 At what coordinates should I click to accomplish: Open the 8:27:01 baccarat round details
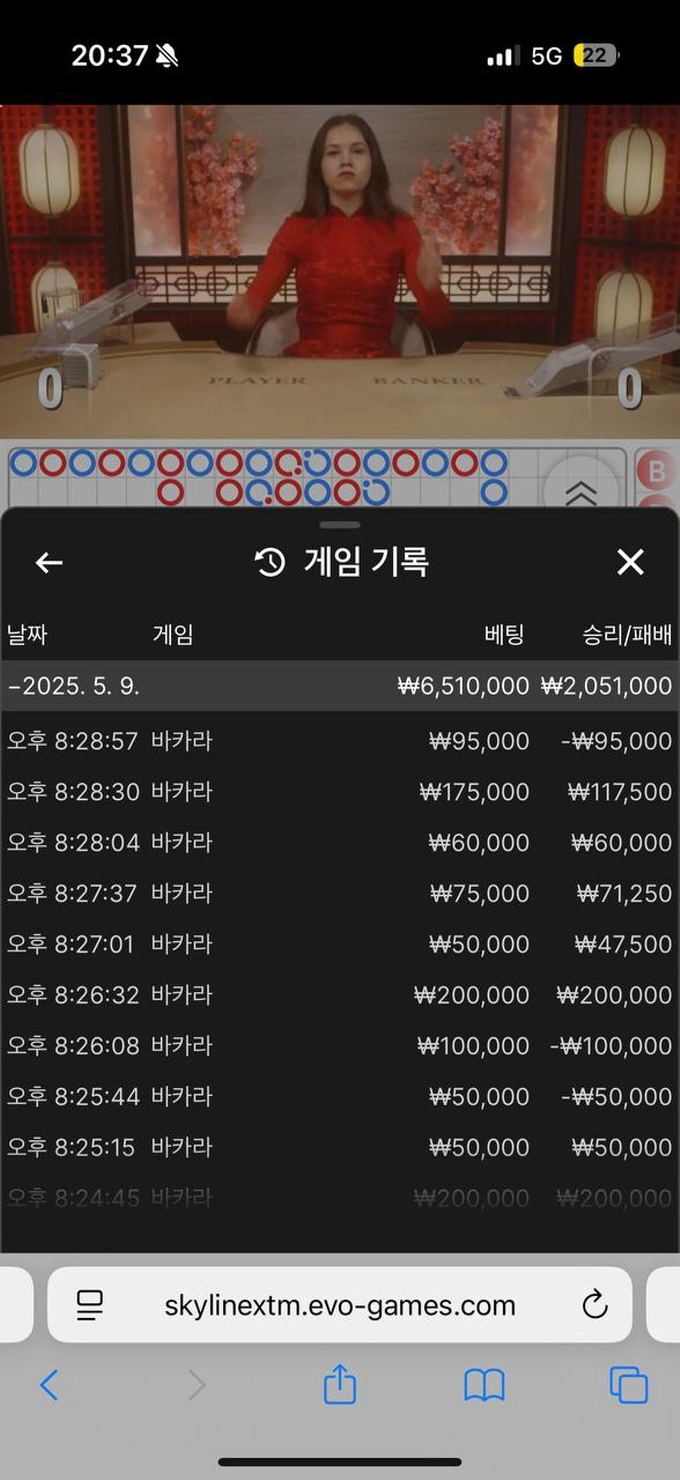tap(340, 944)
